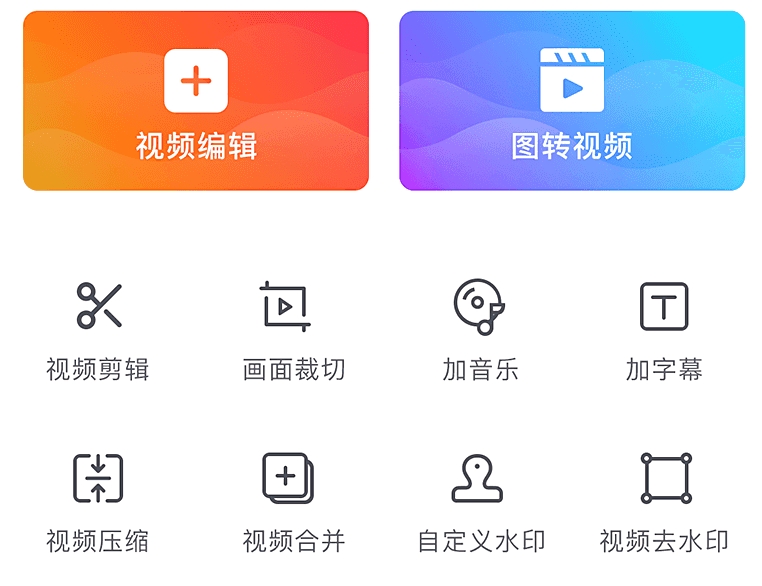Select the 视频剪辑 scissors tool

pos(98,306)
